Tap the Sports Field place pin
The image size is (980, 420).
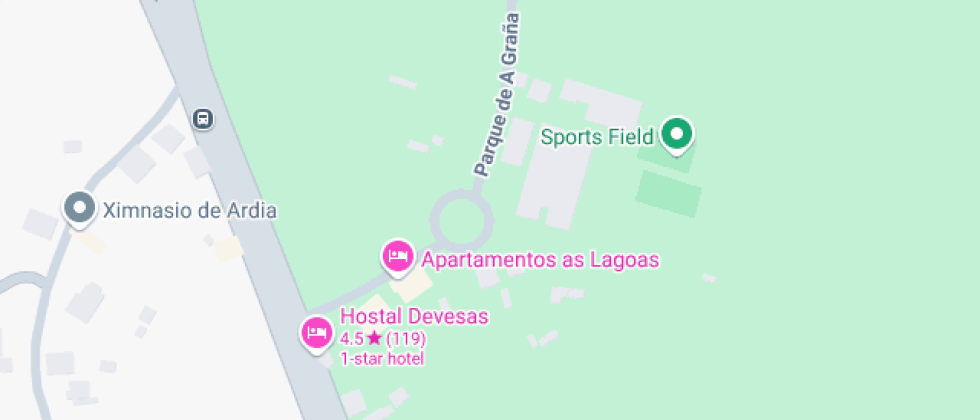point(678,134)
